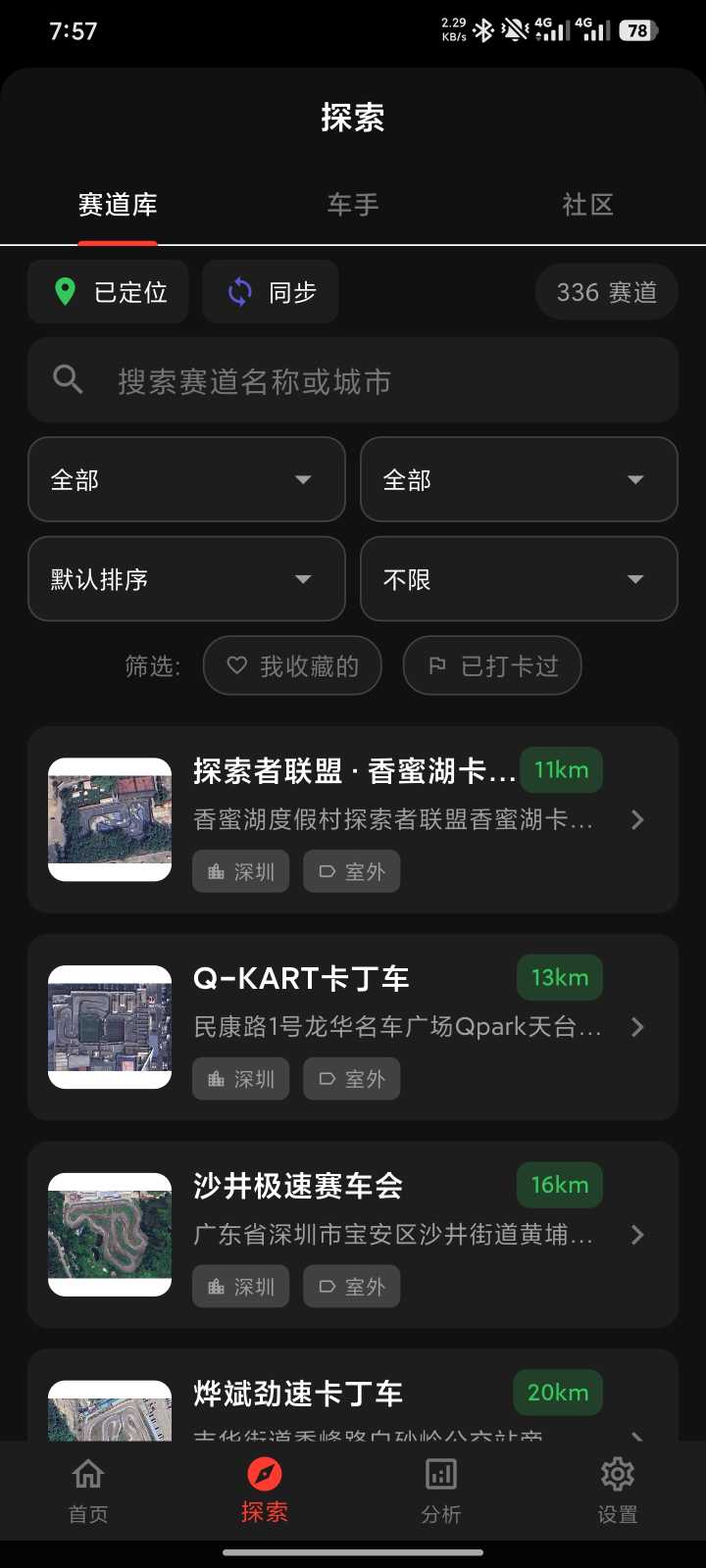Switch to the 车手 tab
Image resolution: width=706 pixels, height=1568 pixels.
[x=352, y=205]
